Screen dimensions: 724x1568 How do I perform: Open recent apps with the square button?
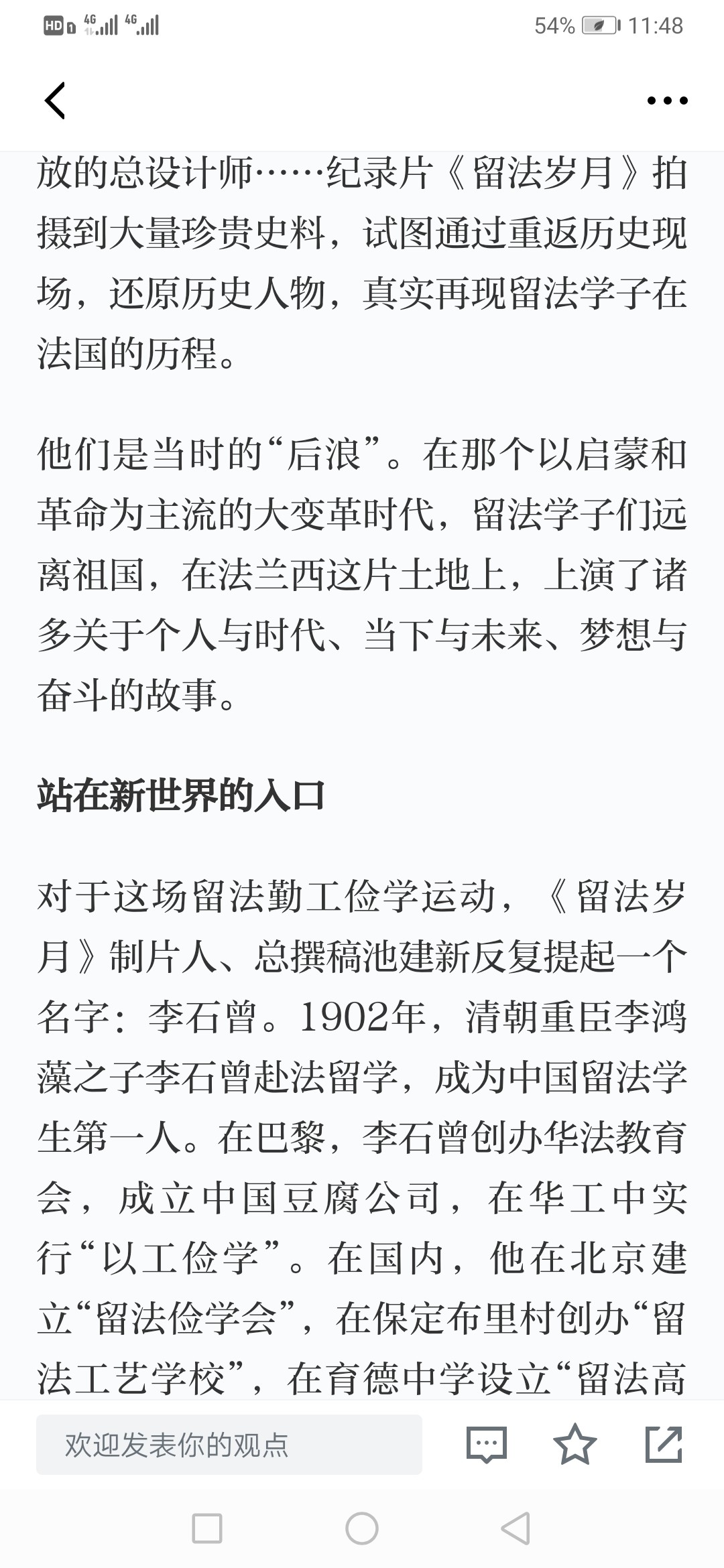click(207, 1529)
